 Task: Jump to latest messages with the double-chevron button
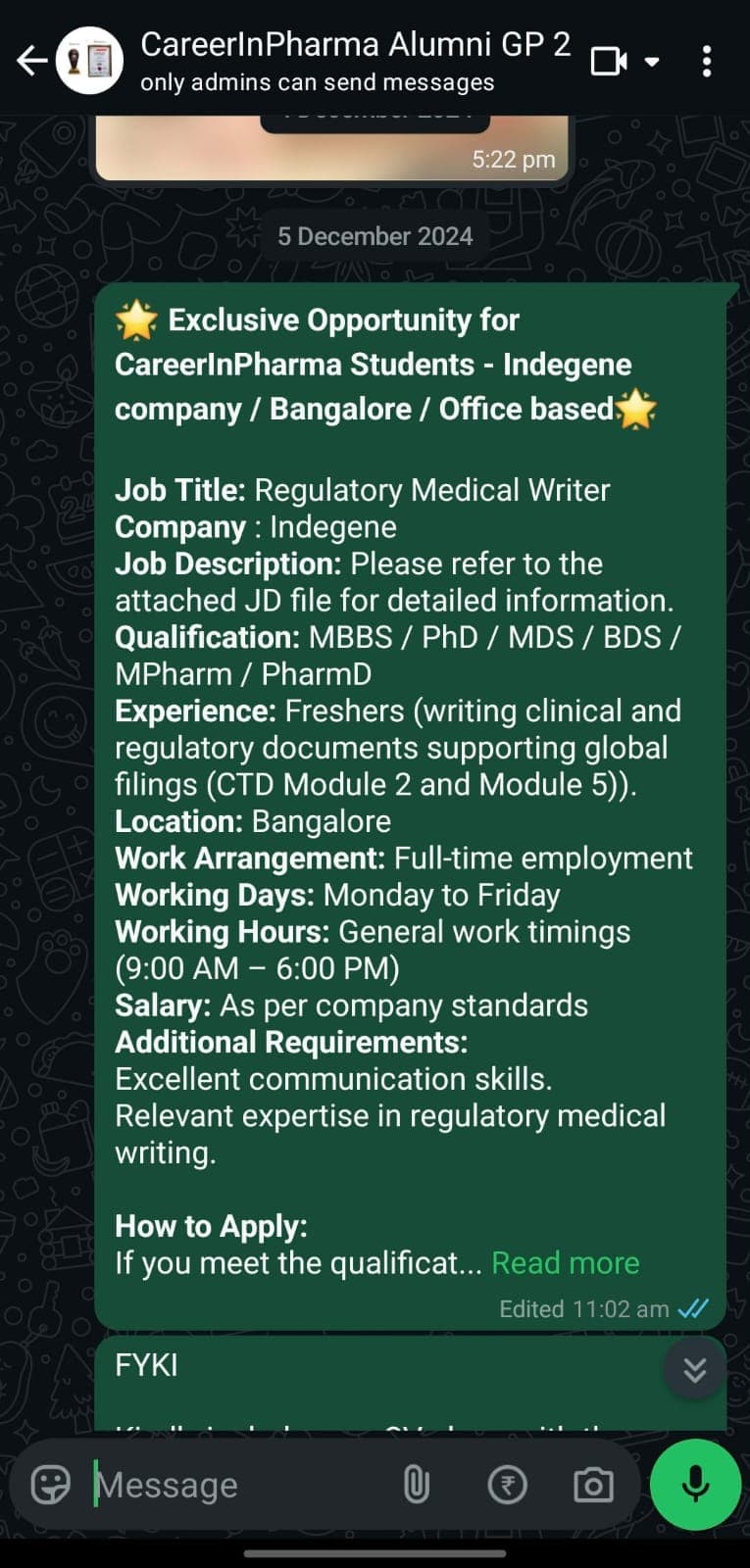pyautogui.click(x=694, y=1369)
